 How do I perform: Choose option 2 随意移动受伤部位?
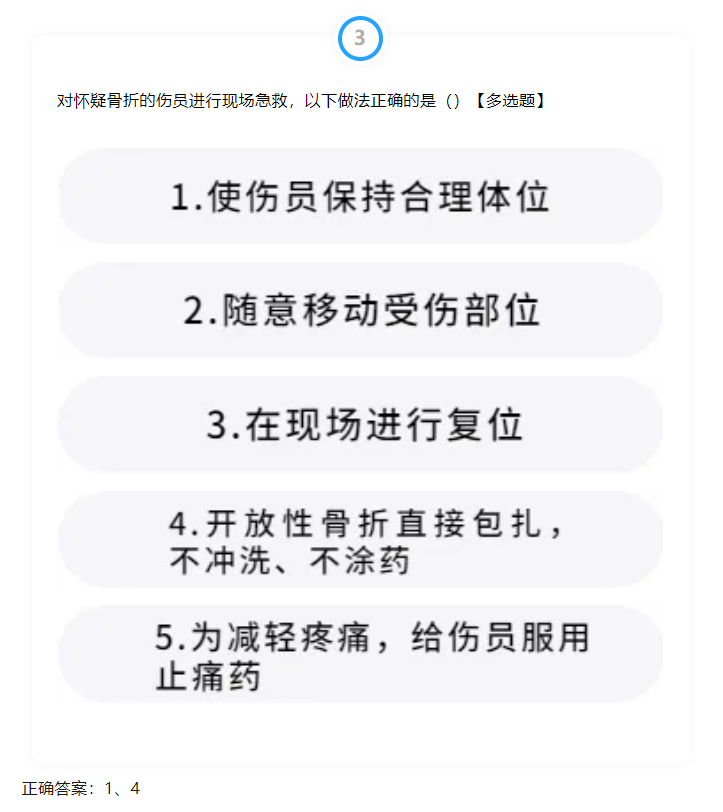pos(361,310)
